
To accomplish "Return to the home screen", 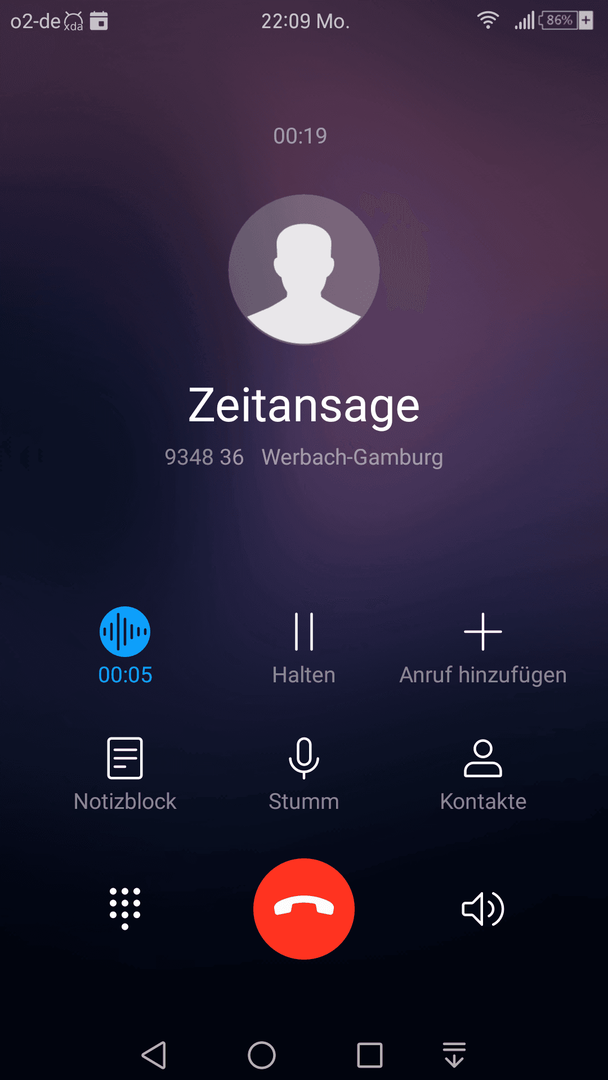I will [262, 1055].
